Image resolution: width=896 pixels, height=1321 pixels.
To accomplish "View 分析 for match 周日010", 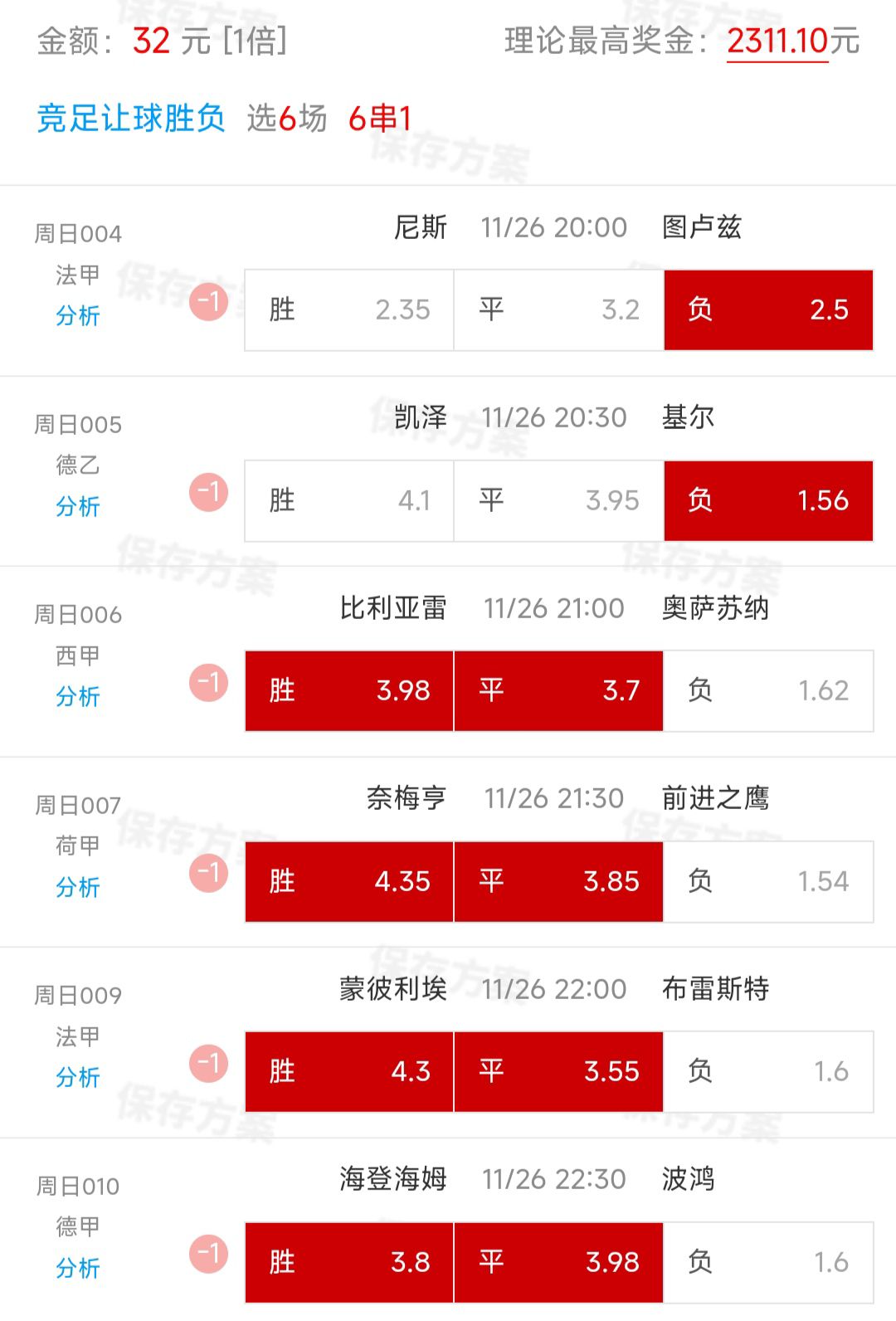I will coord(77,1268).
